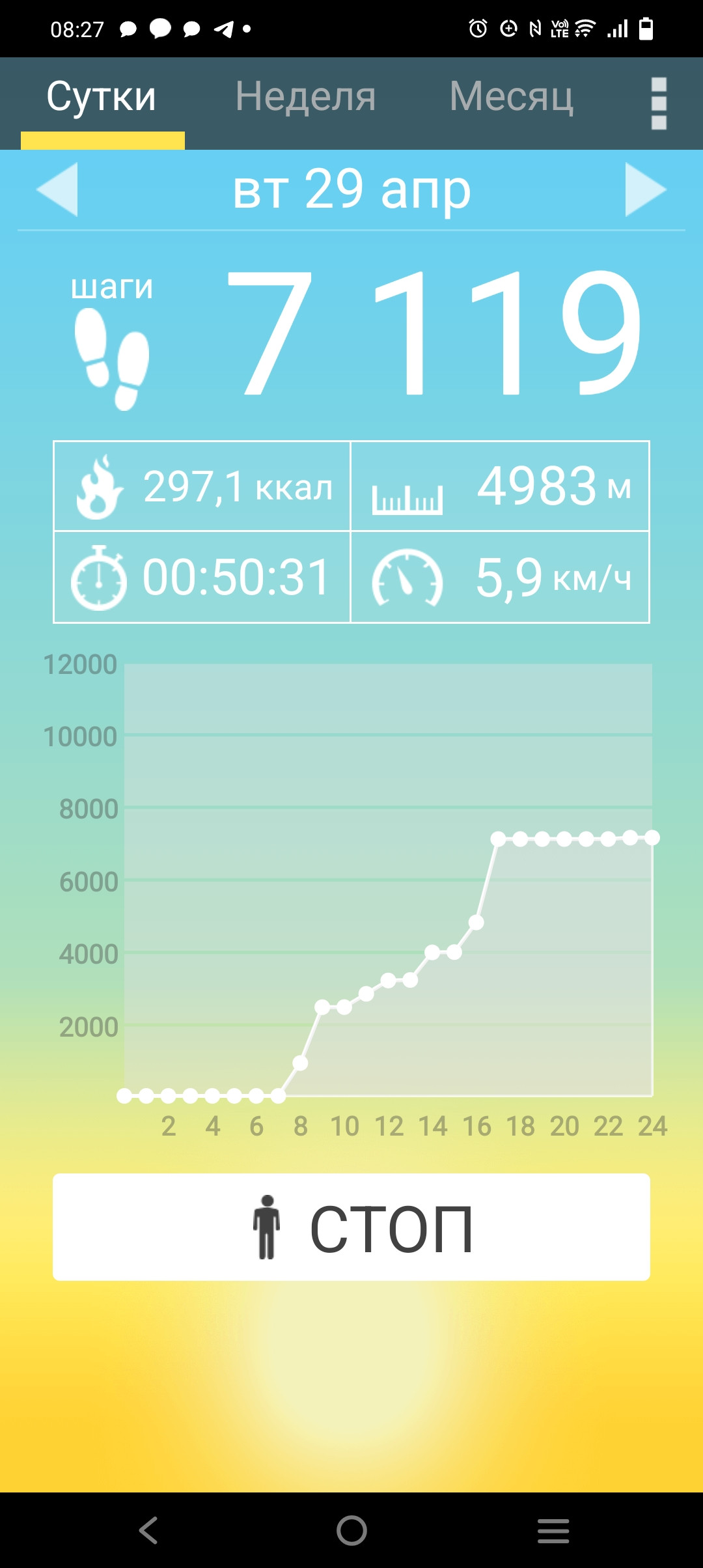
Task: Select the Сутки tab
Action: click(102, 98)
